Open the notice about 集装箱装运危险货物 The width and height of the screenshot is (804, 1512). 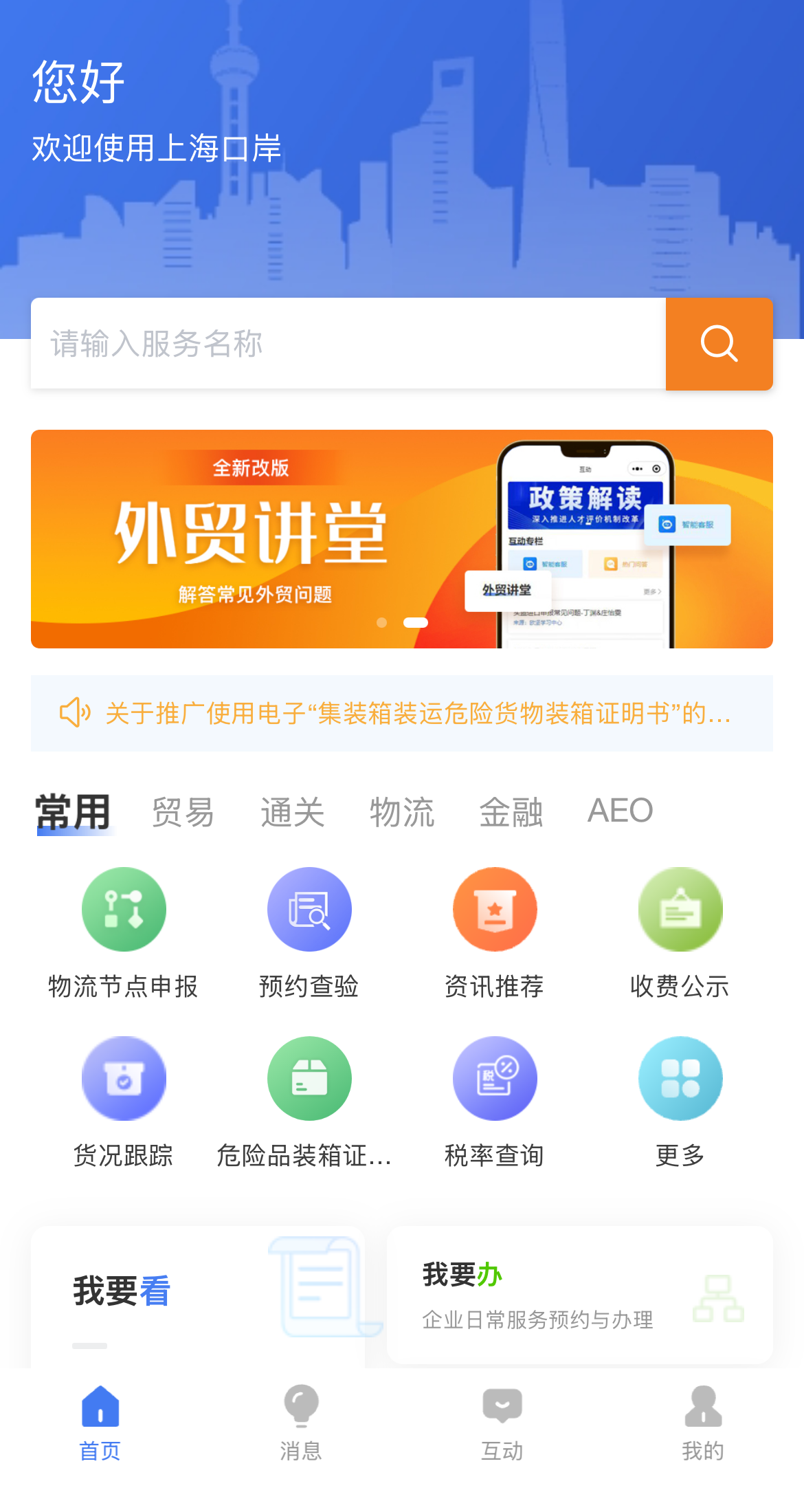(416, 714)
